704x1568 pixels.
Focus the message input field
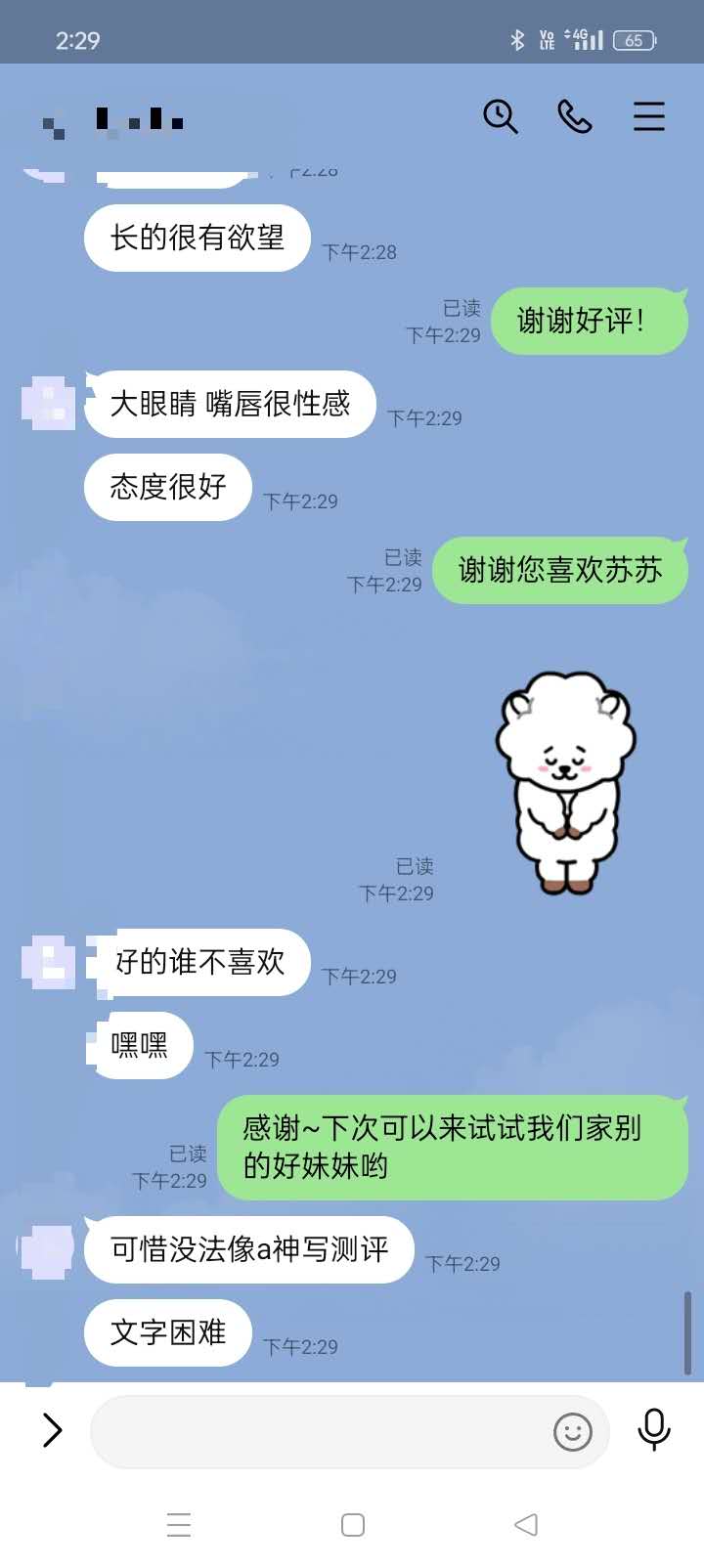[x=318, y=1432]
